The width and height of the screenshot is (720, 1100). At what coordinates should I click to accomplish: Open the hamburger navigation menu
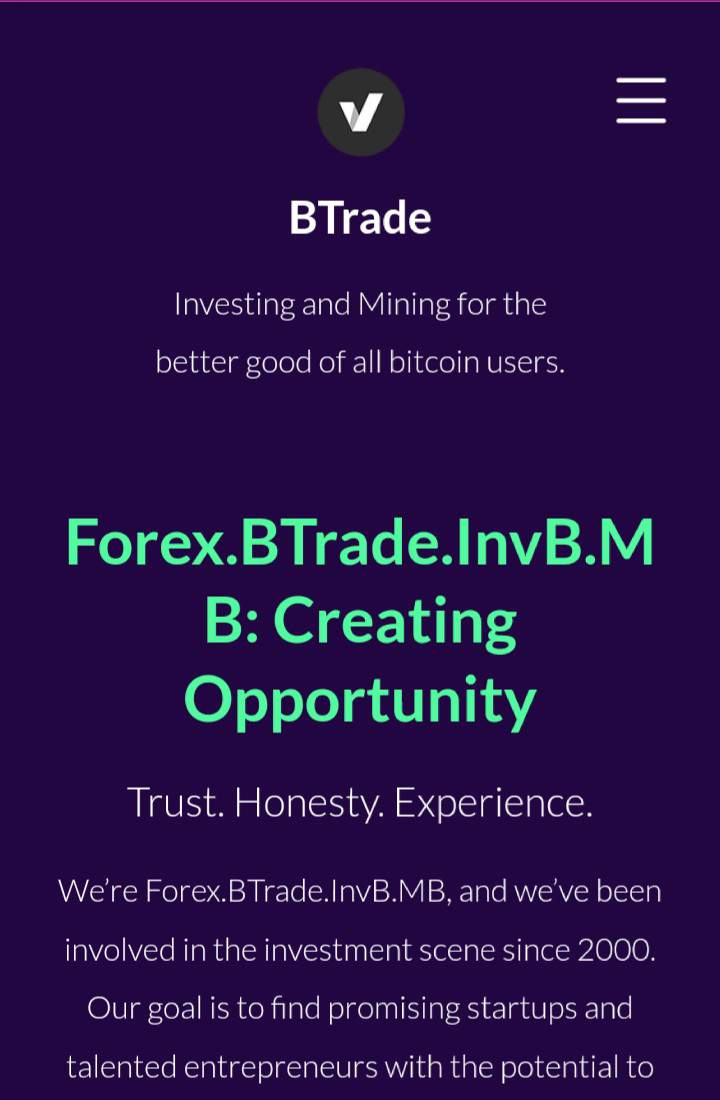[x=641, y=100]
